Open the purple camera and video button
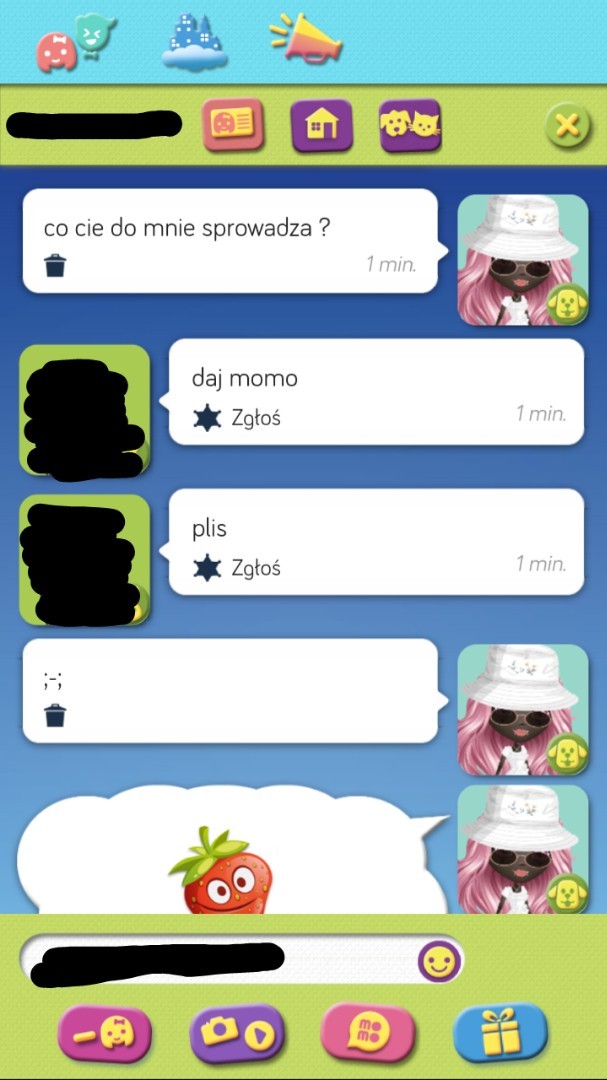 click(x=237, y=1034)
